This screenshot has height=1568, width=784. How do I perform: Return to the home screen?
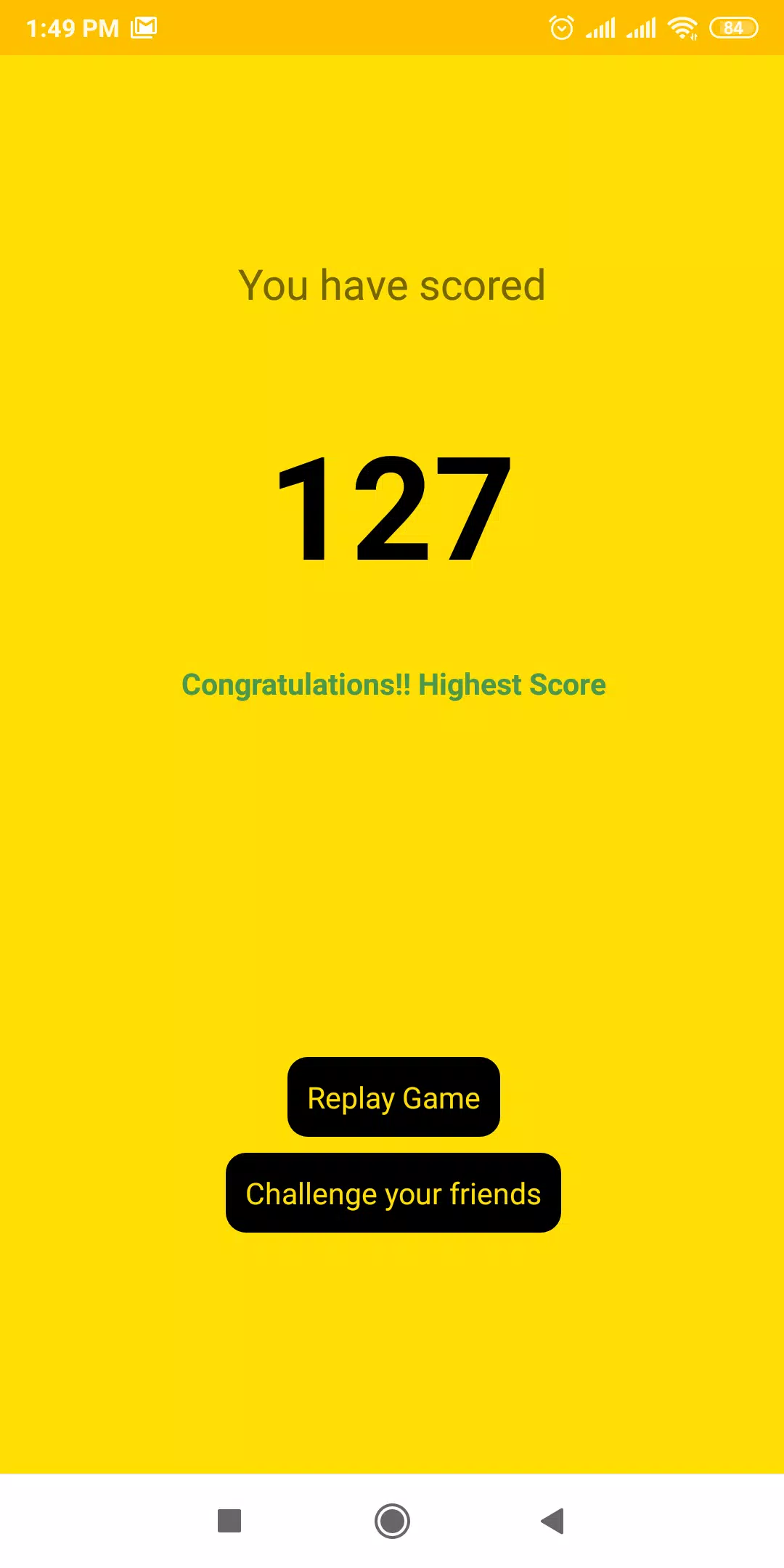[392, 1521]
